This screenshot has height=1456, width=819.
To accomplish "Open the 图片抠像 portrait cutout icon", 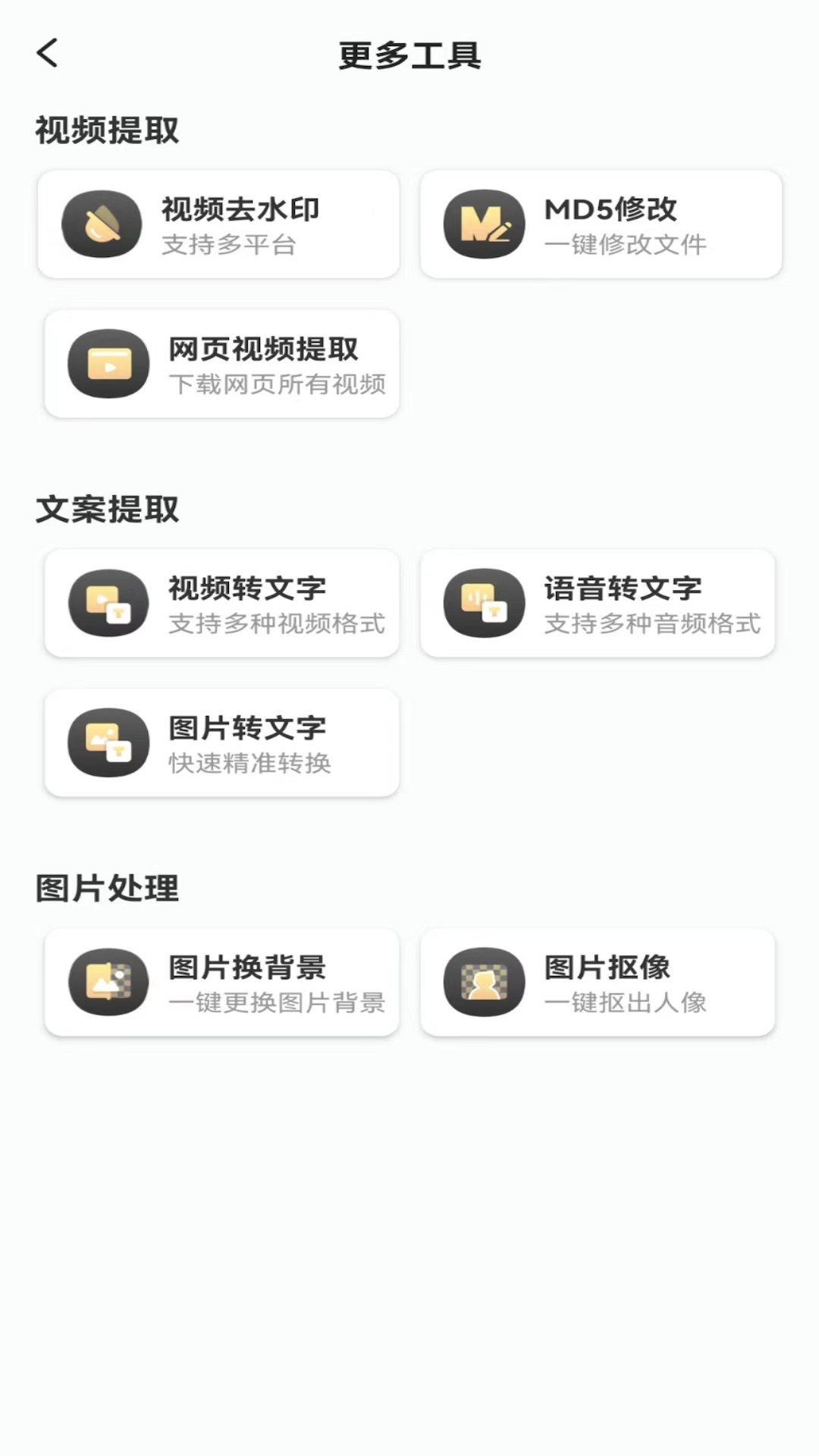I will click(x=484, y=982).
